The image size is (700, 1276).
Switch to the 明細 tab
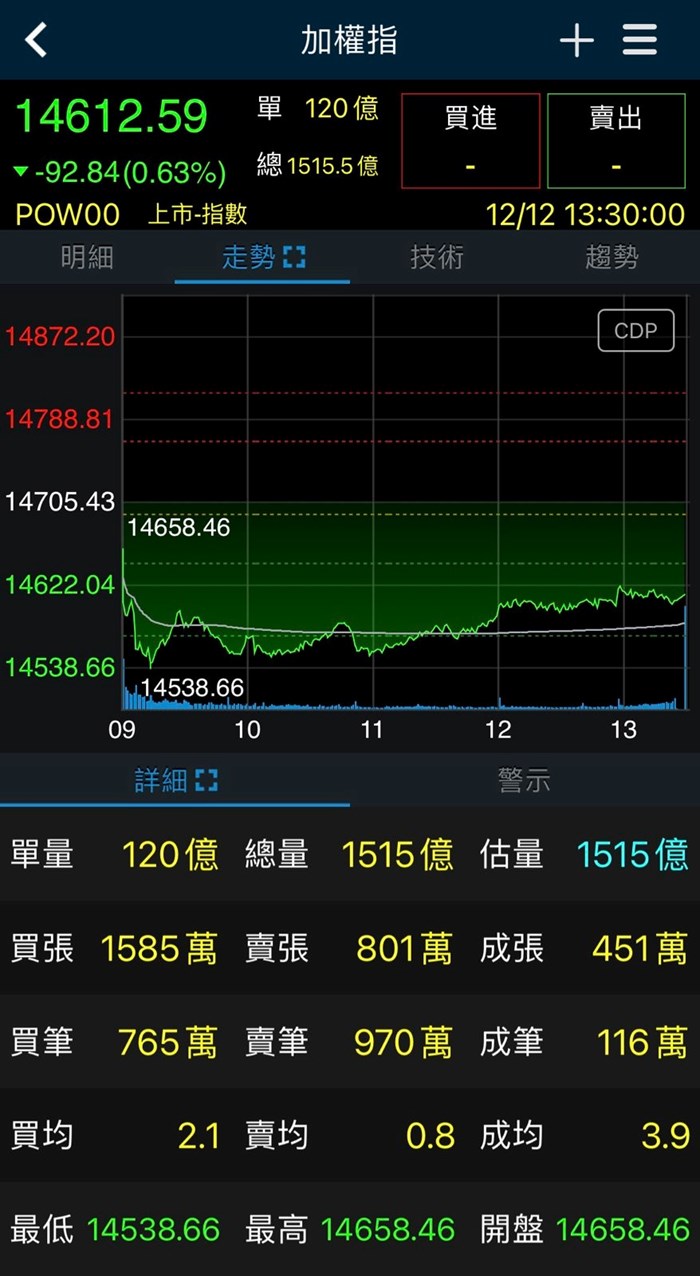pyautogui.click(x=87, y=258)
